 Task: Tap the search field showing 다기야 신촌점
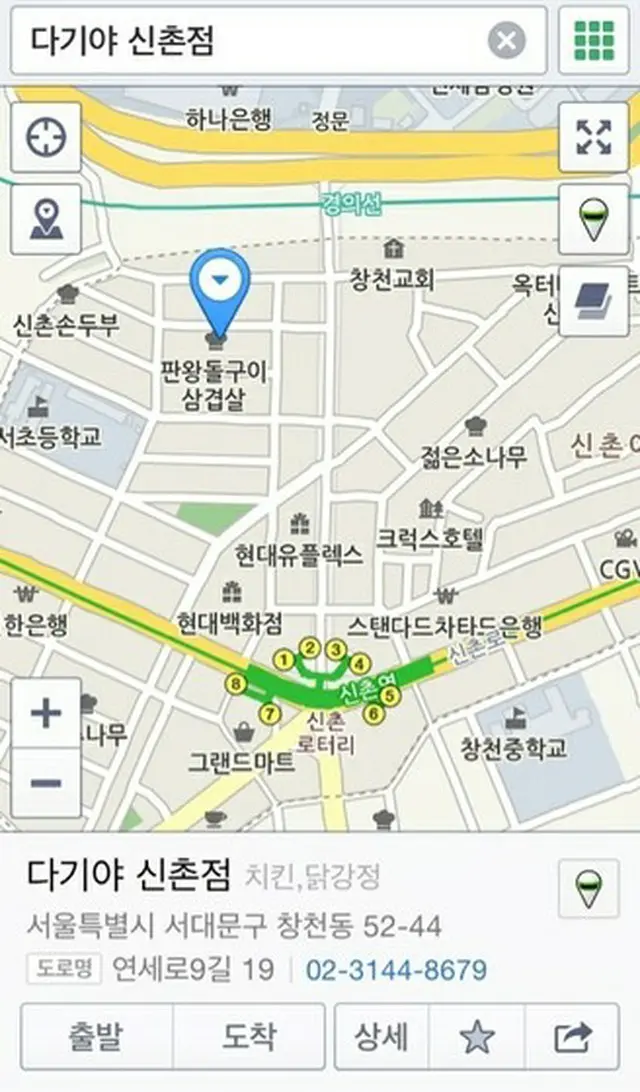pyautogui.click(x=250, y=41)
